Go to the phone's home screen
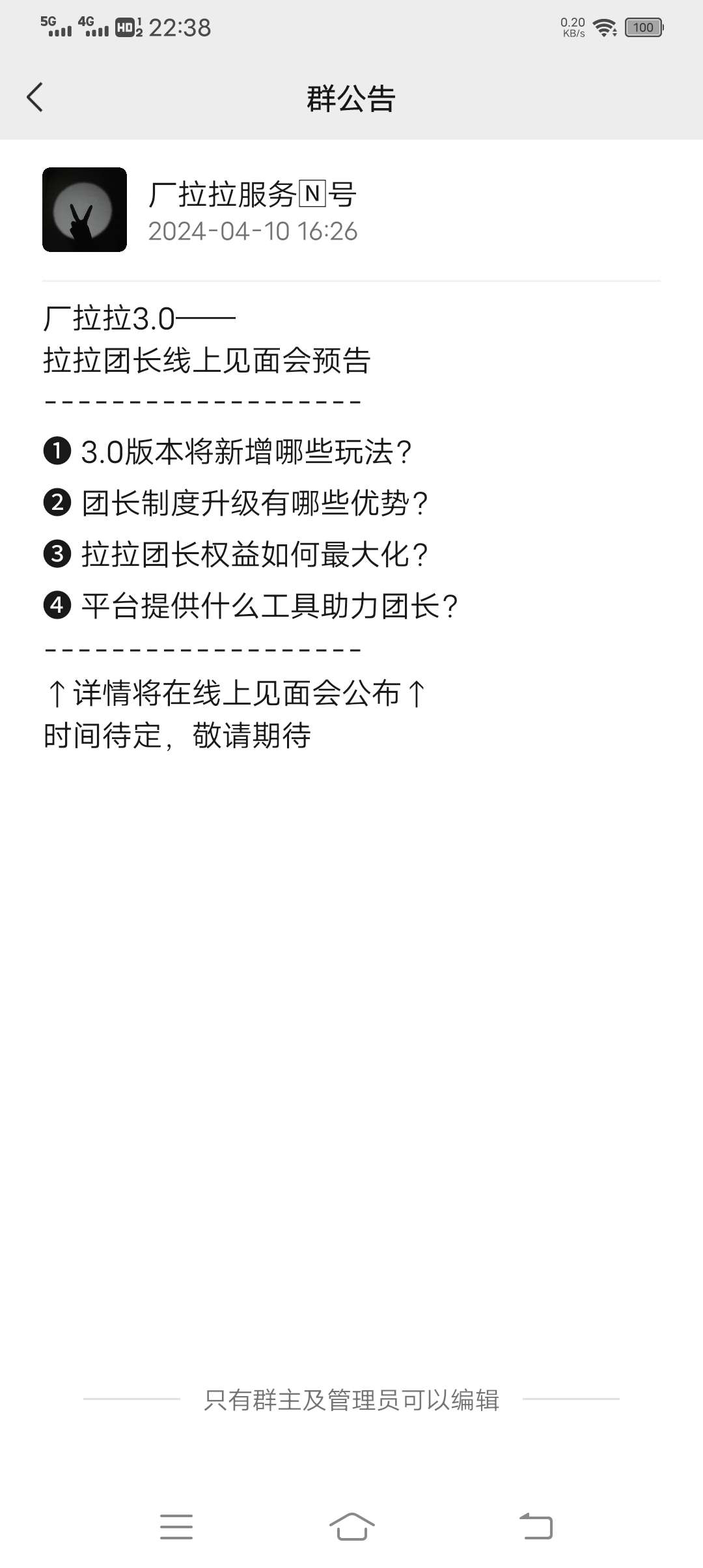 [x=351, y=1526]
